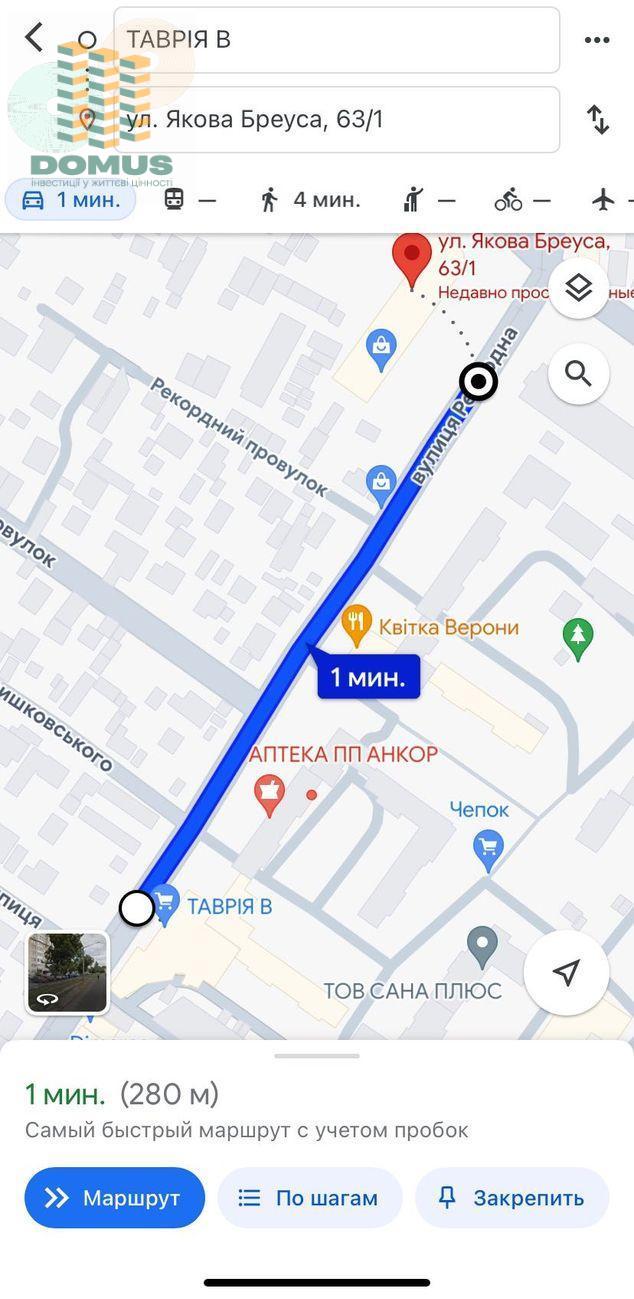Image resolution: width=634 pixels, height=1299 pixels.
Task: Edit destination ул. Якова Бреуса, 63/1 field
Action: point(336,120)
